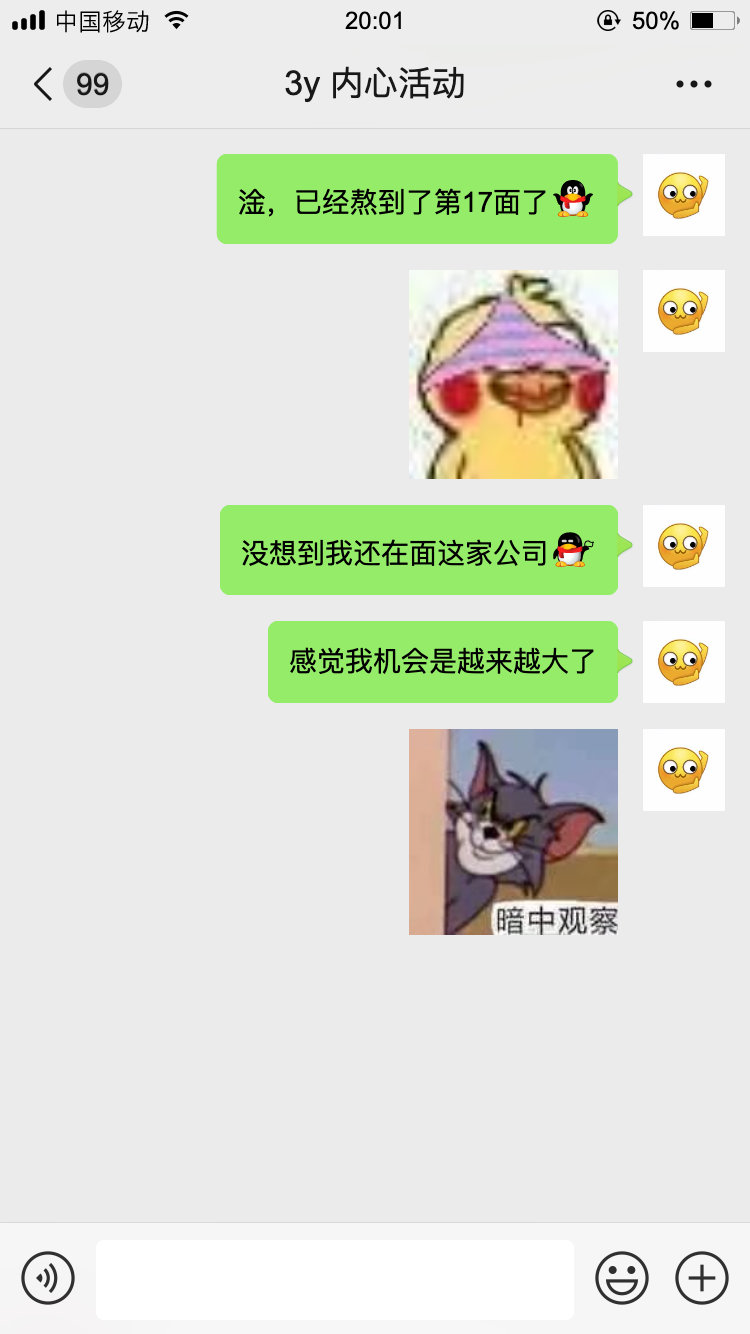Screen dimensions: 750x1334
Task: Tap avatar beside 没想到我还在面这家公司 message
Action: click(x=683, y=546)
